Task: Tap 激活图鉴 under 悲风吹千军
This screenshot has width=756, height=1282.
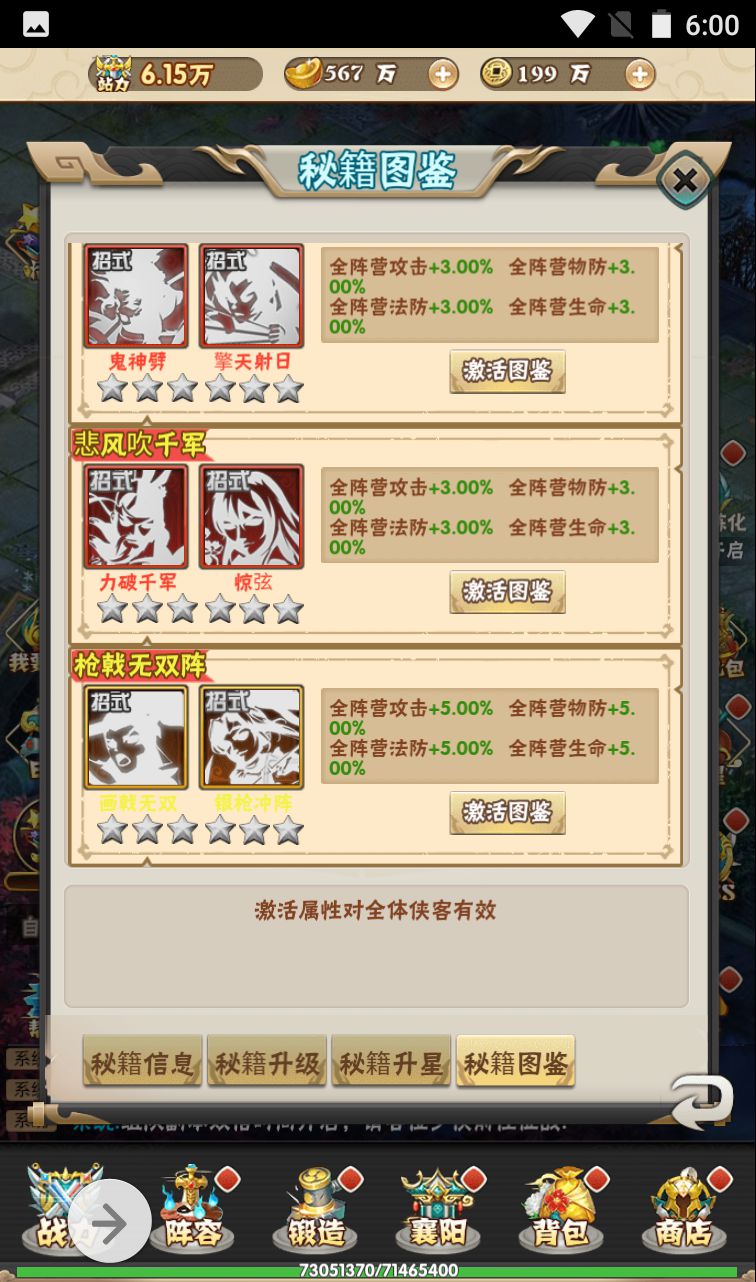Action: coord(507,591)
